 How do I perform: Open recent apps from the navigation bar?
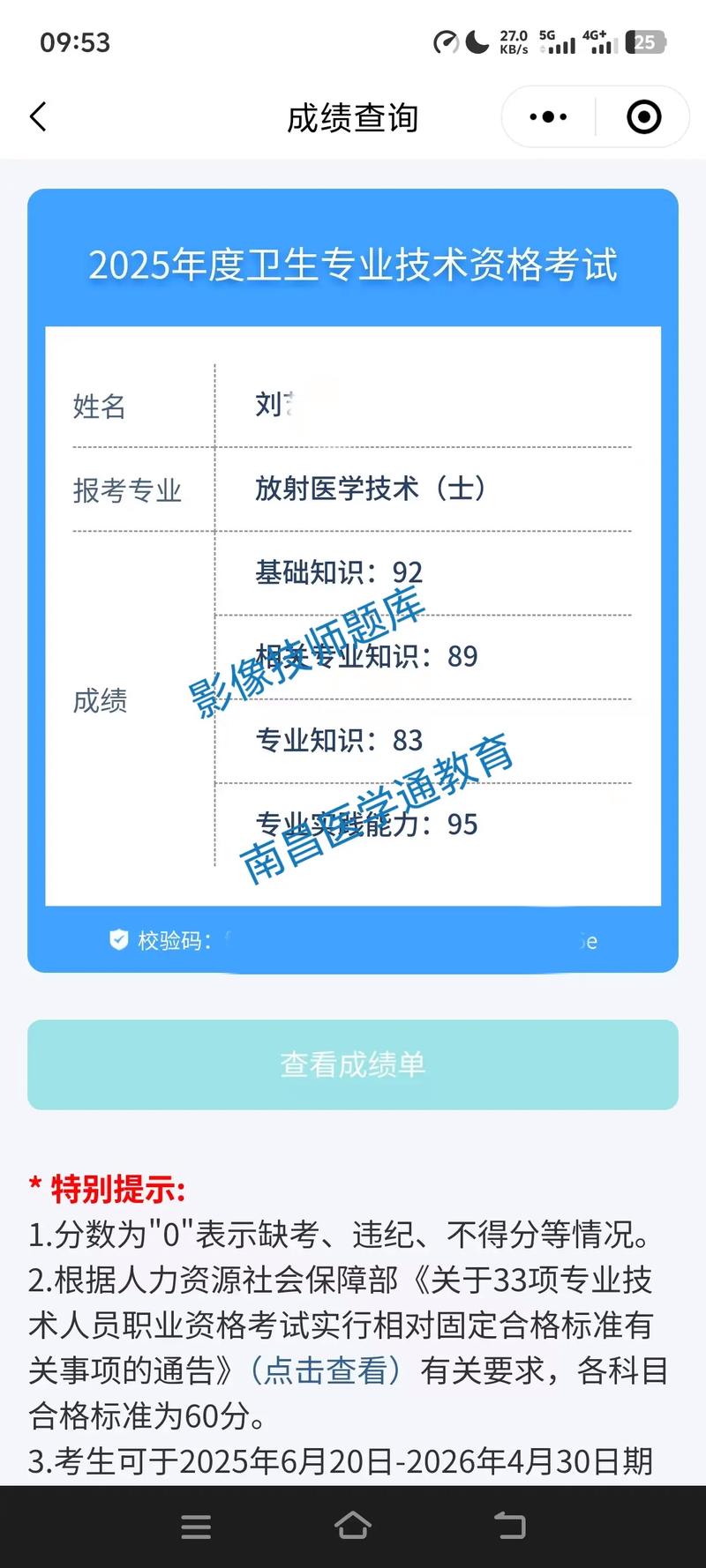click(196, 1527)
